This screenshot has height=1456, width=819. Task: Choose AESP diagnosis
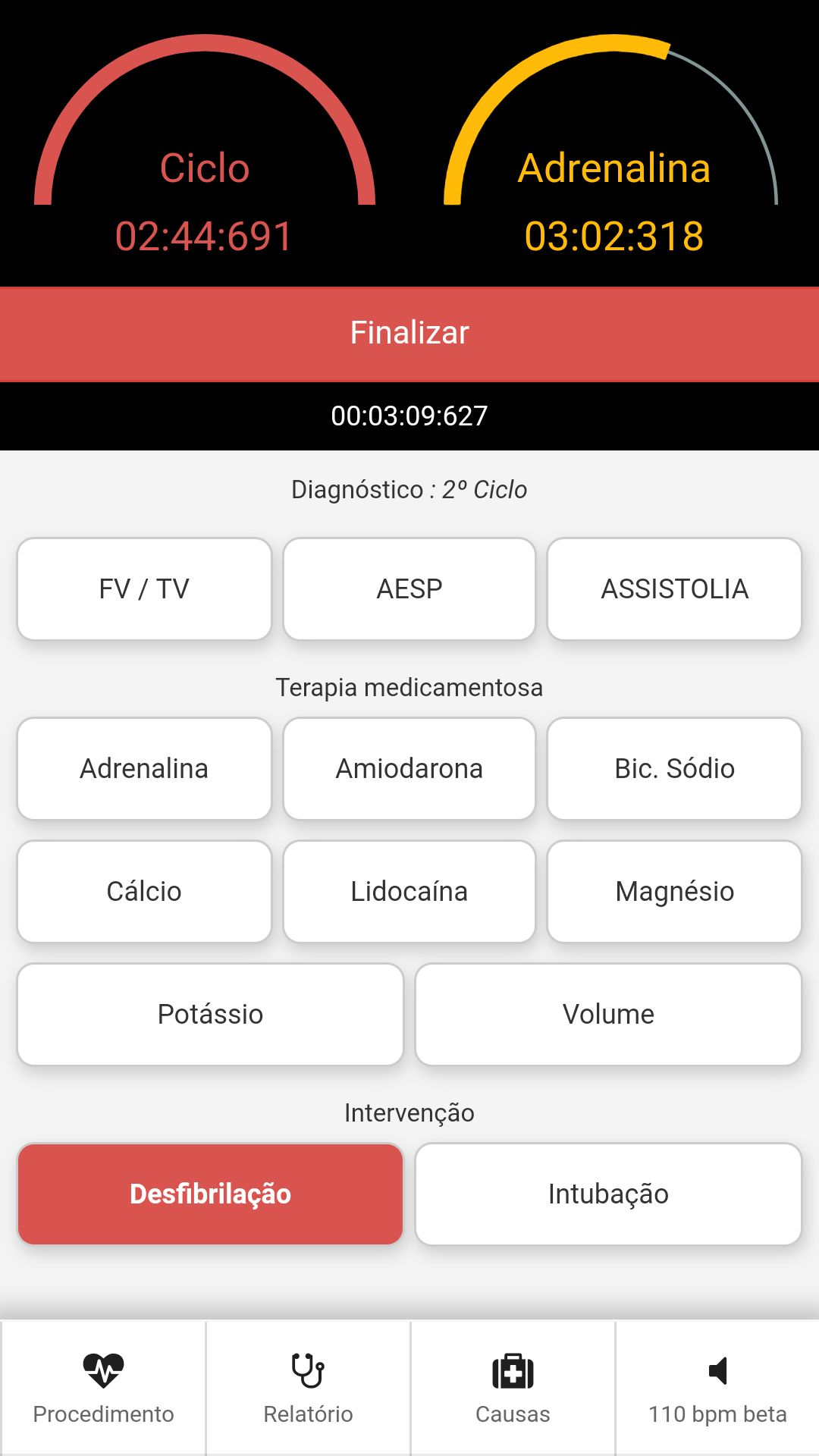pos(409,589)
